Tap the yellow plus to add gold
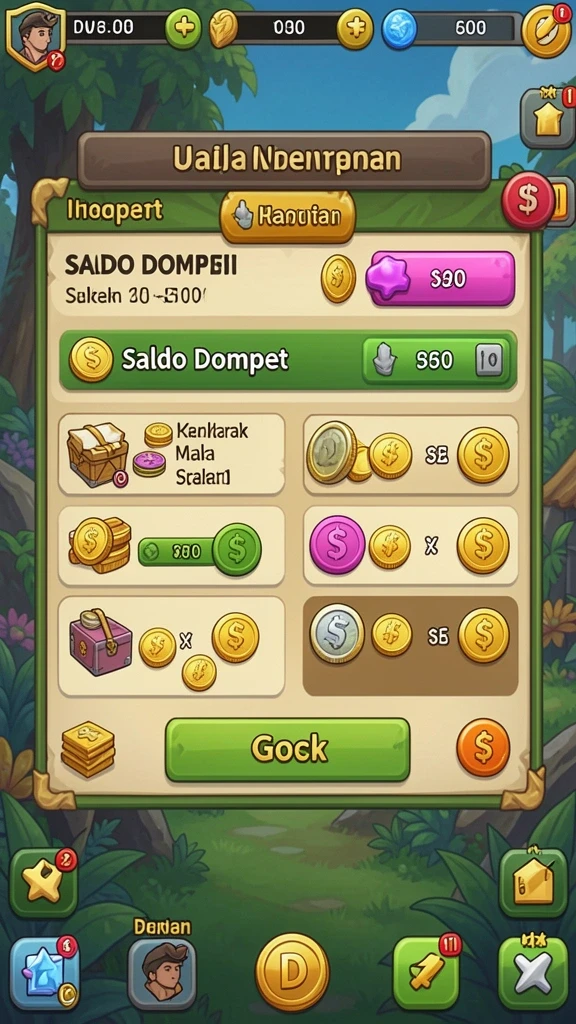The width and height of the screenshot is (576, 1024). click(x=355, y=28)
